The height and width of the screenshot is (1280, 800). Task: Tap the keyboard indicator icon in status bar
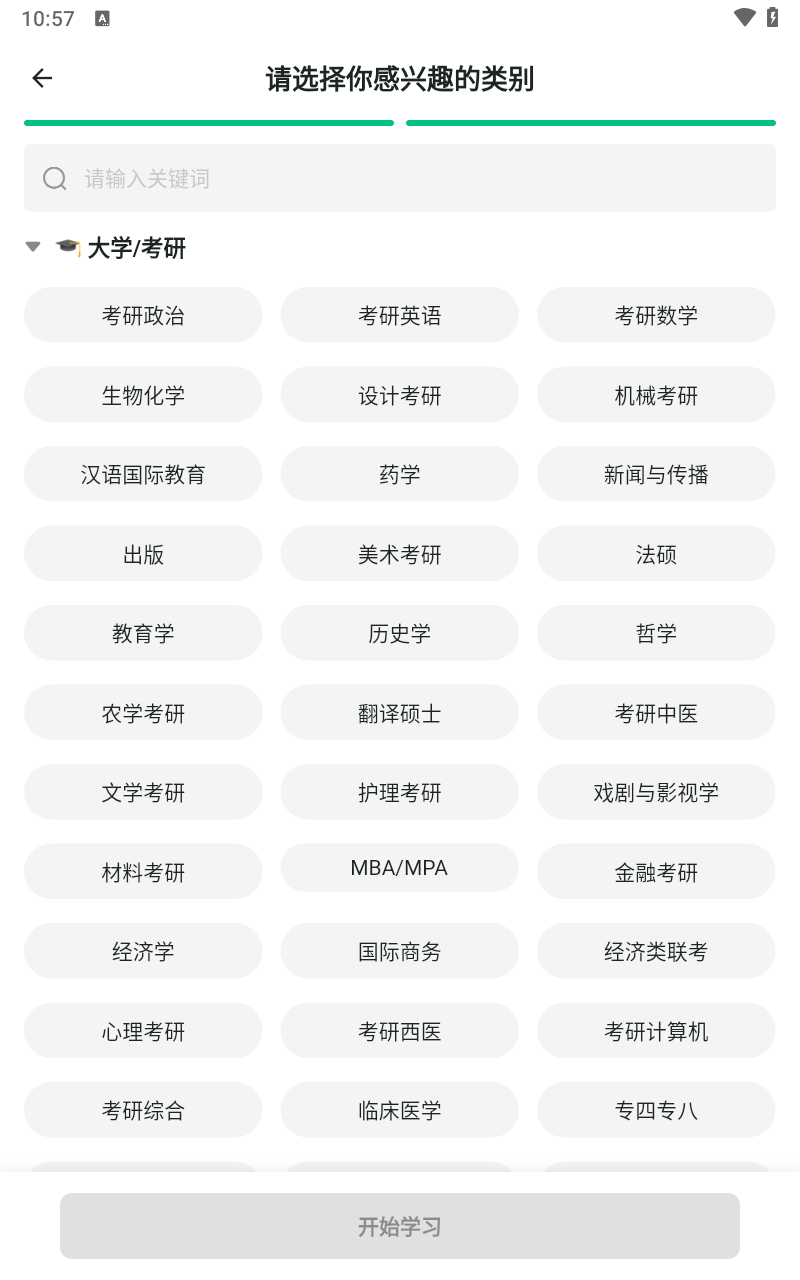click(101, 17)
